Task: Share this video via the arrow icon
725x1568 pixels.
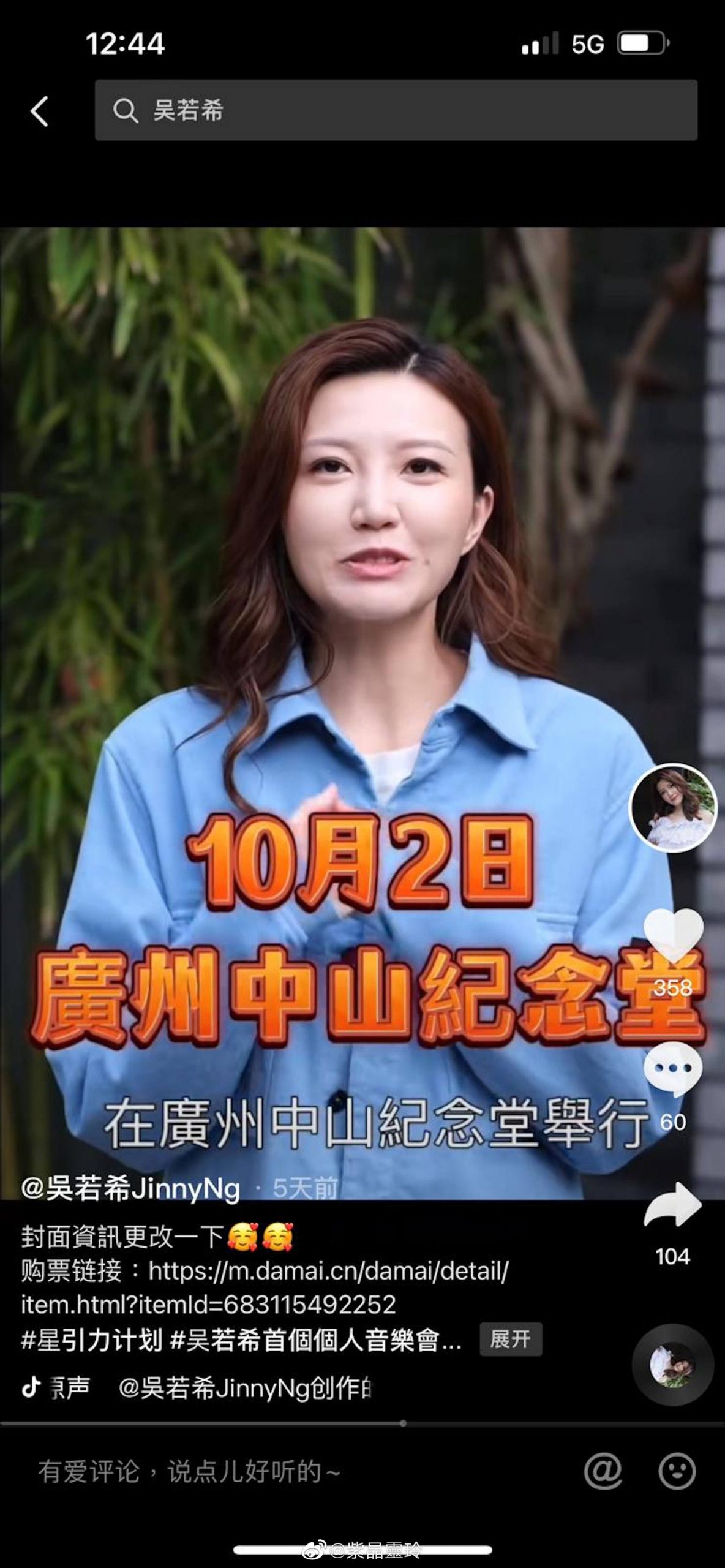Action: 673,1204
